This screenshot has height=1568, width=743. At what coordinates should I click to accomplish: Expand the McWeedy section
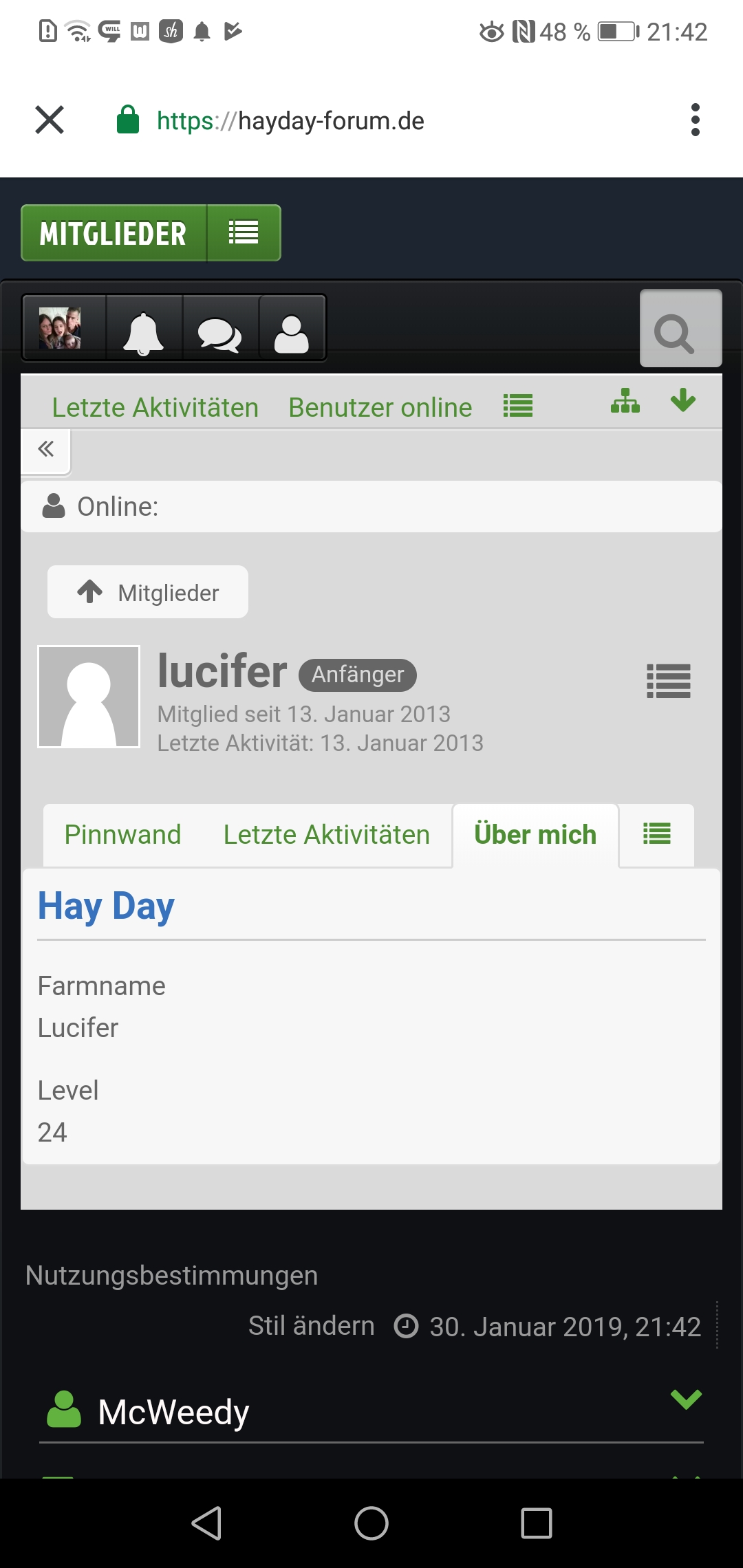click(x=686, y=1399)
